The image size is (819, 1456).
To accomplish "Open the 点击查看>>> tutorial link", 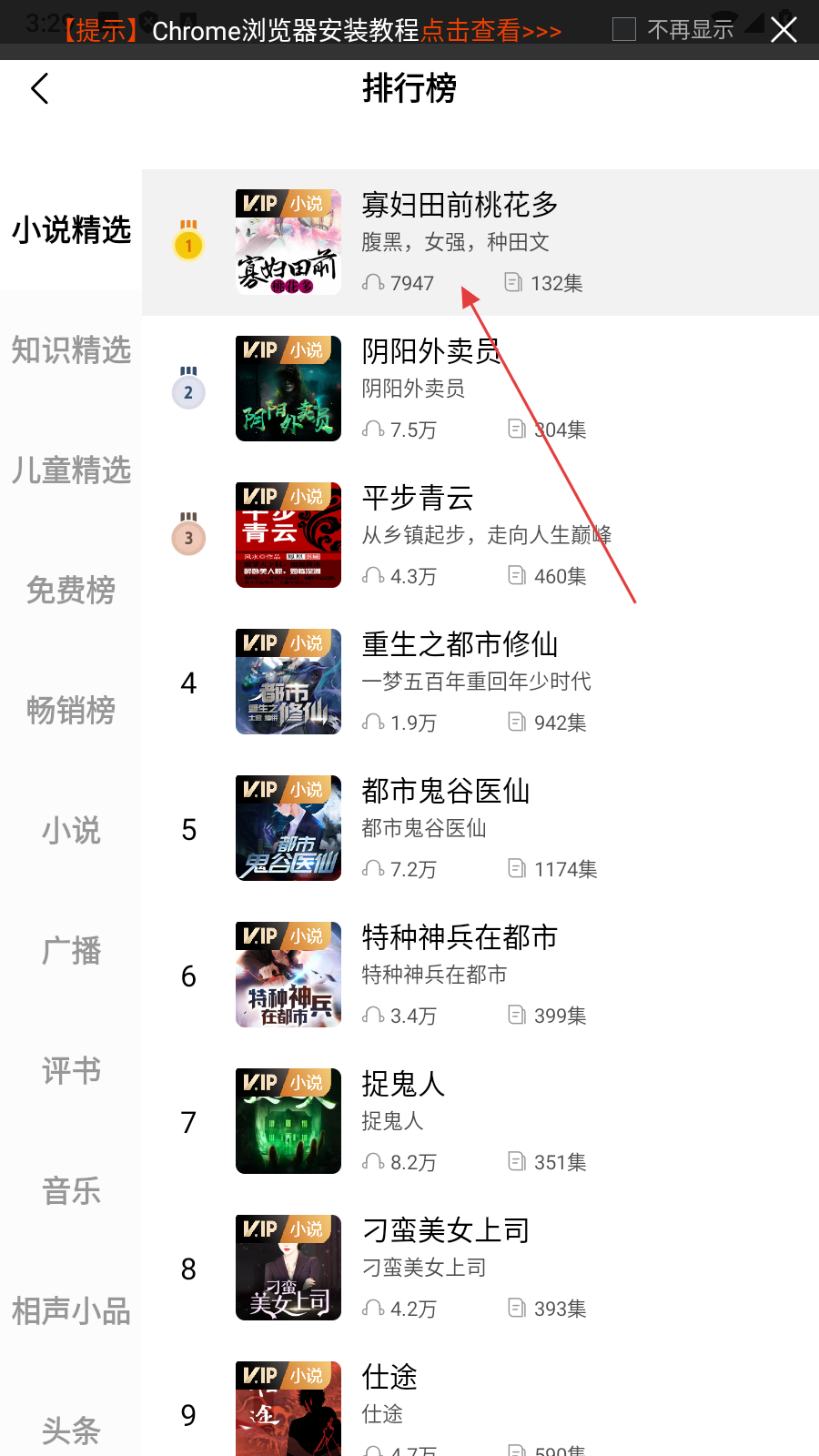I will [490, 31].
